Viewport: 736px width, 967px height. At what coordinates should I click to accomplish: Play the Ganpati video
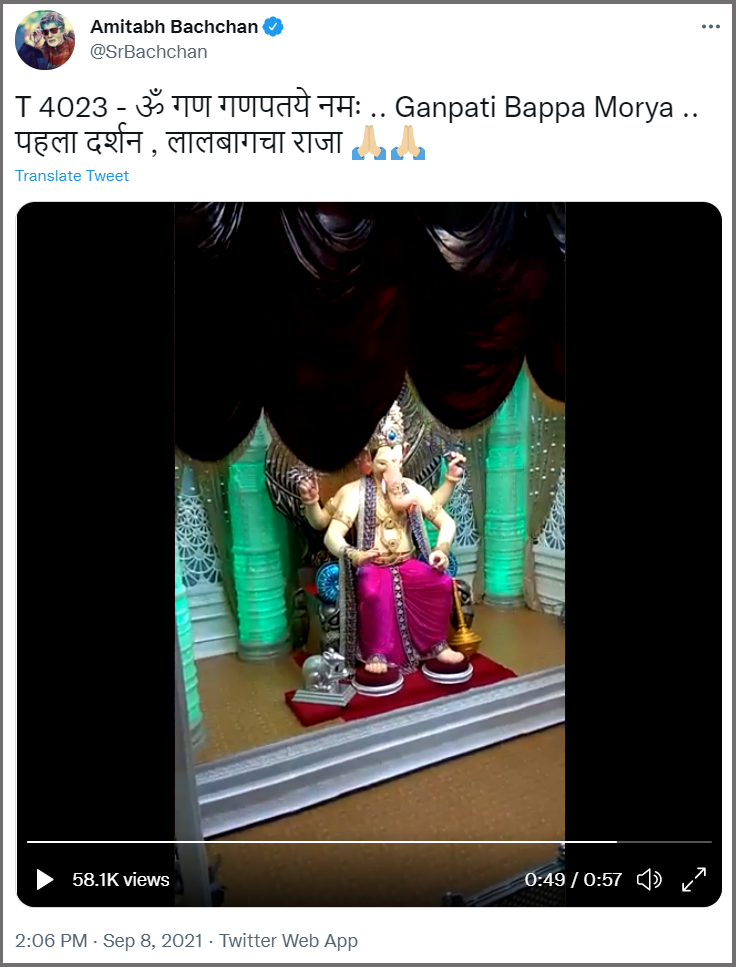click(x=45, y=880)
